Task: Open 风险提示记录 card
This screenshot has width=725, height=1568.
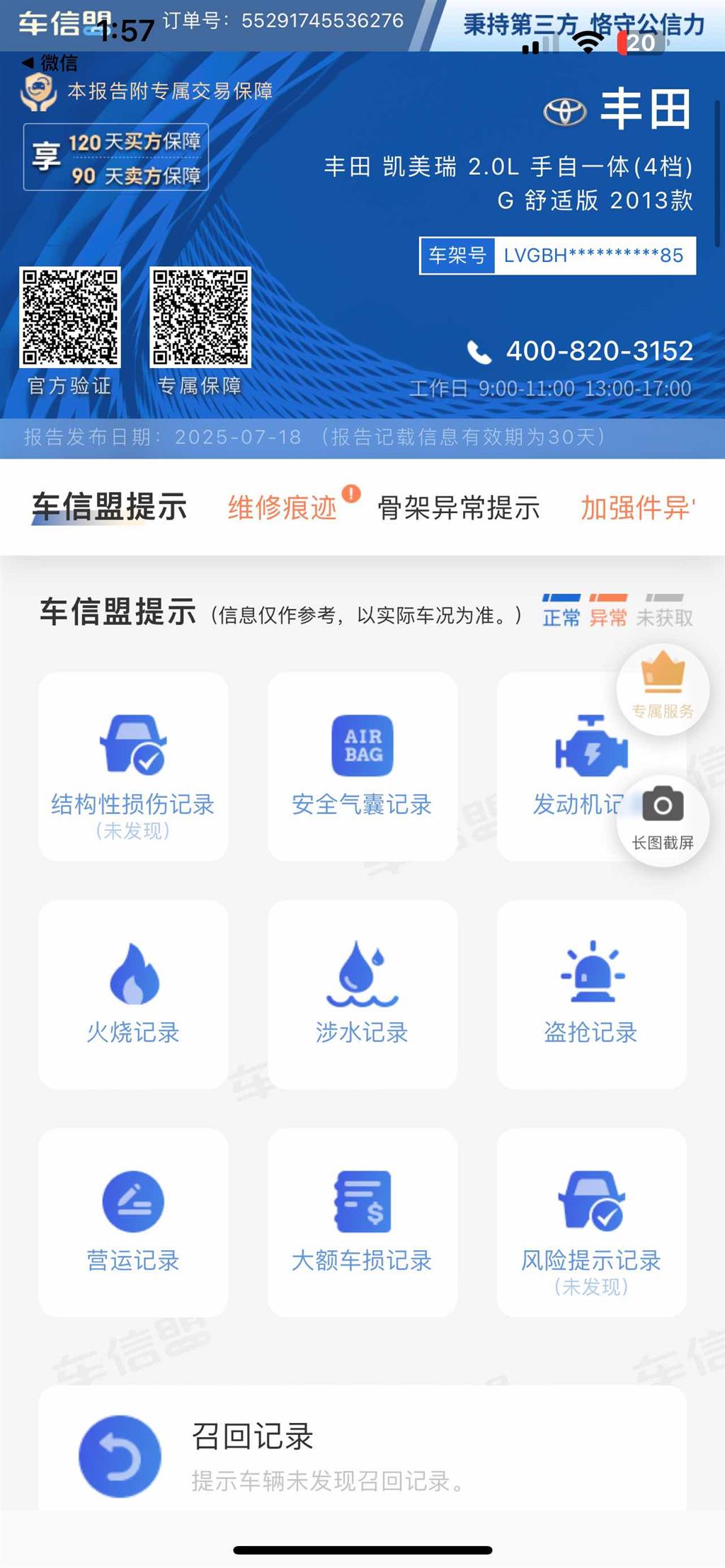Action: 592,1223
